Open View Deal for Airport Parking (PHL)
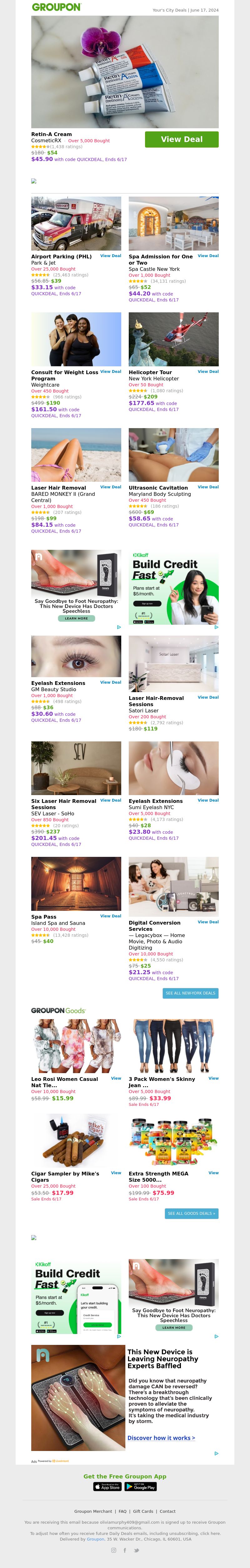Image resolution: width=250 pixels, height=1568 pixels. click(110, 256)
